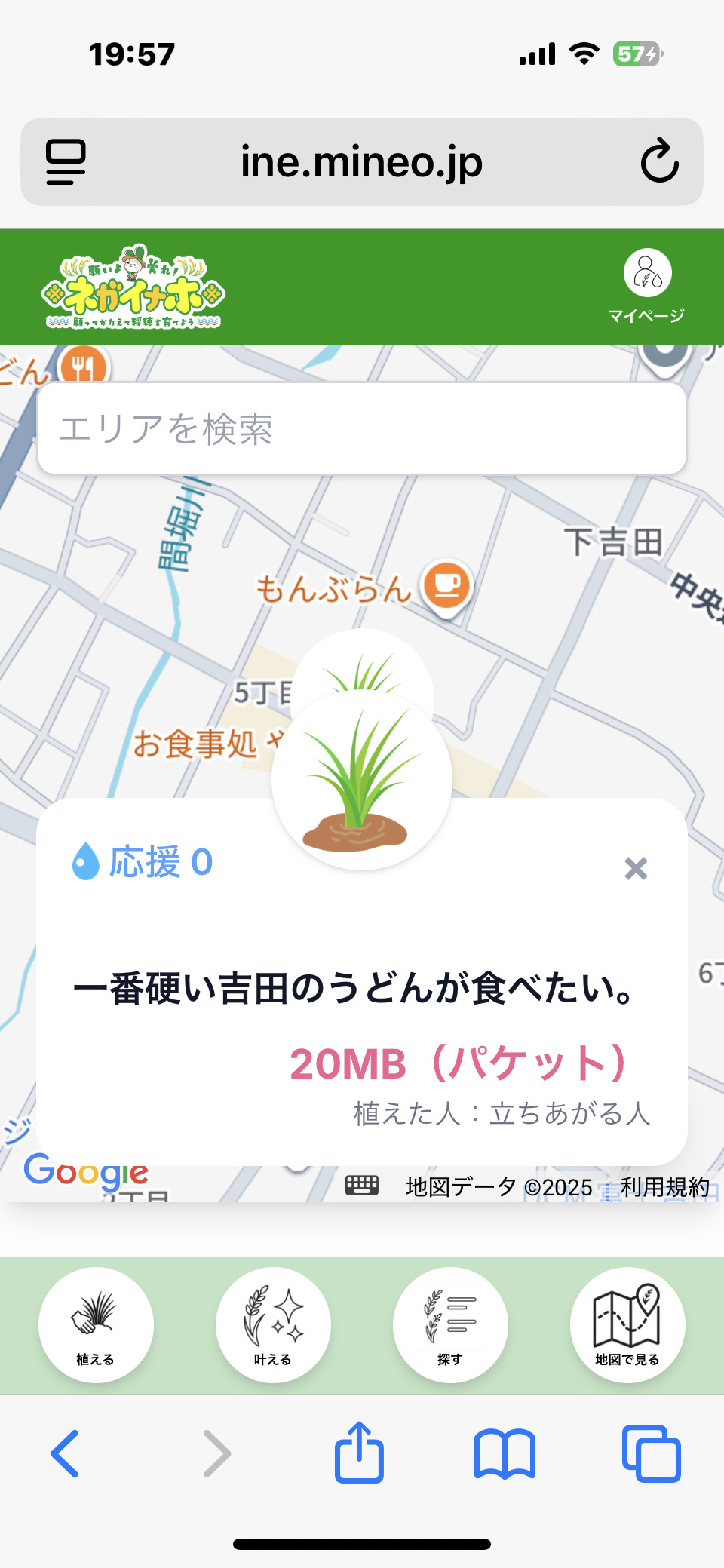Image resolution: width=724 pixels, height=1568 pixels.
Task: Tap the ネガイナホ logo to go home
Action: pyautogui.click(x=133, y=287)
